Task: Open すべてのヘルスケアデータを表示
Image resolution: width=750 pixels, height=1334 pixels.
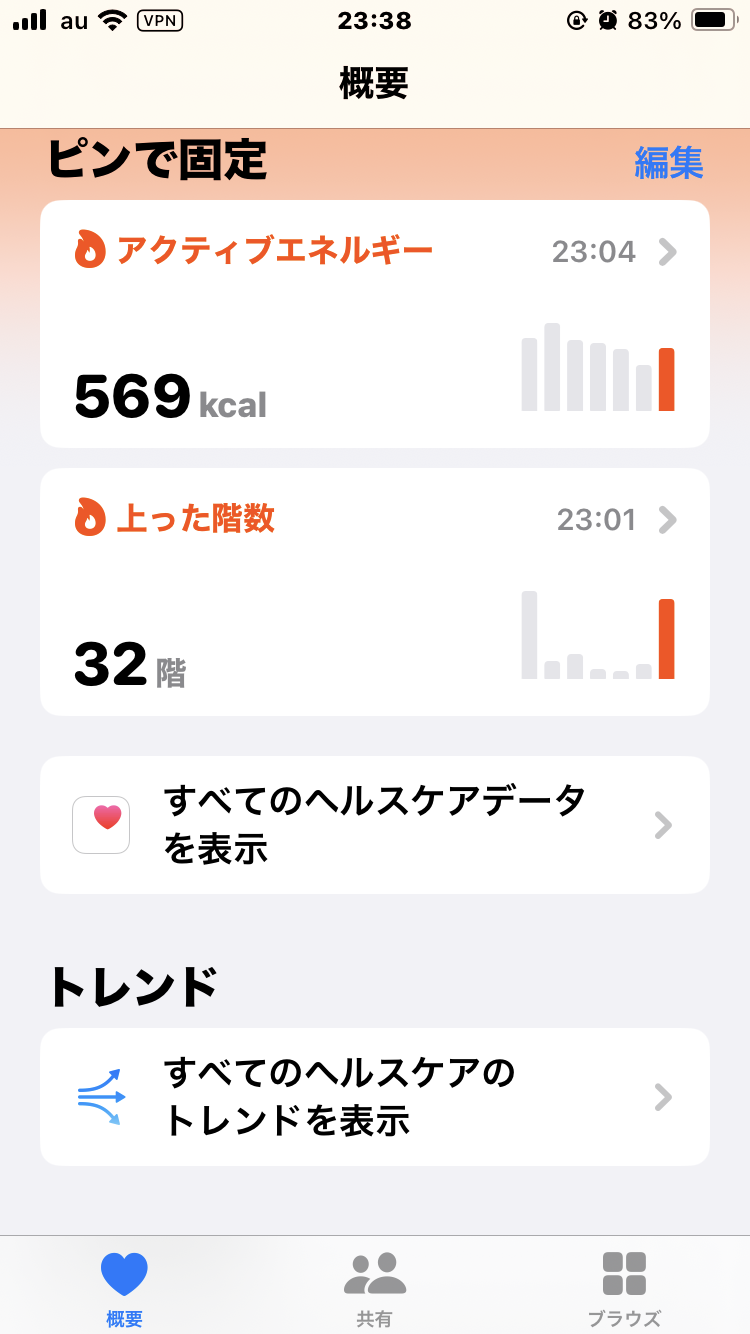Action: pyautogui.click(x=374, y=825)
